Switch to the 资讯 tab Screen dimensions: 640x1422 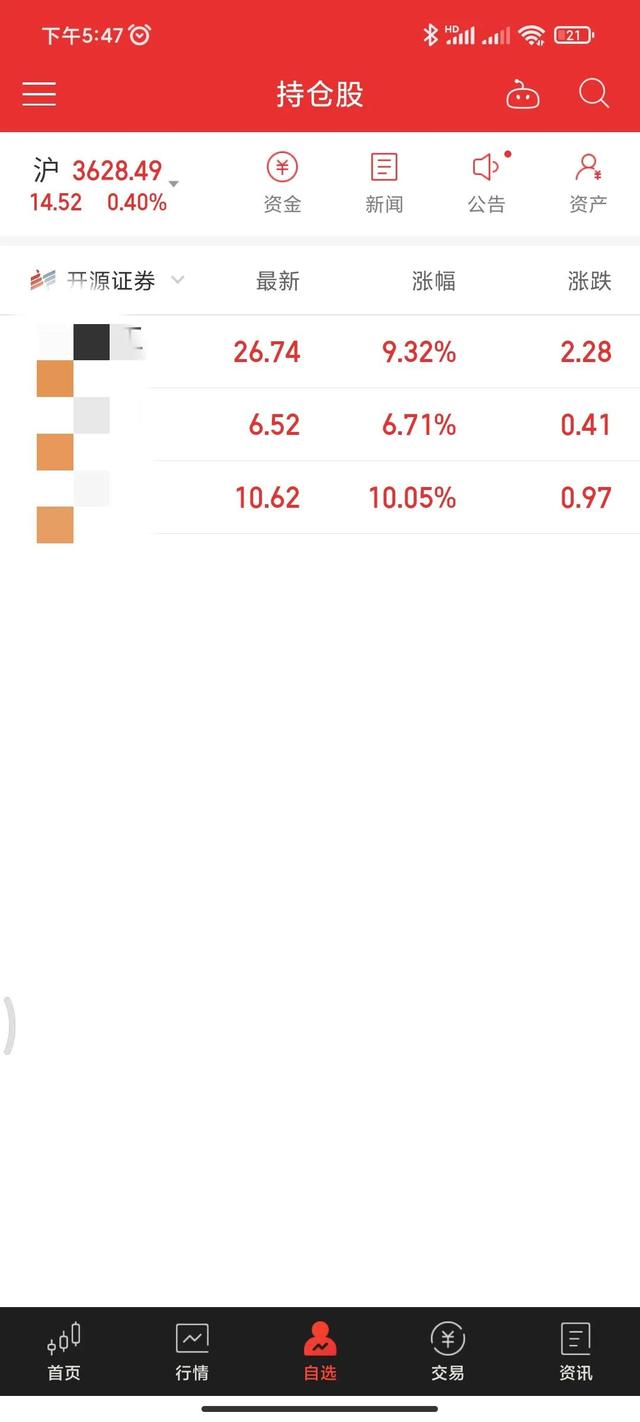(576, 1352)
